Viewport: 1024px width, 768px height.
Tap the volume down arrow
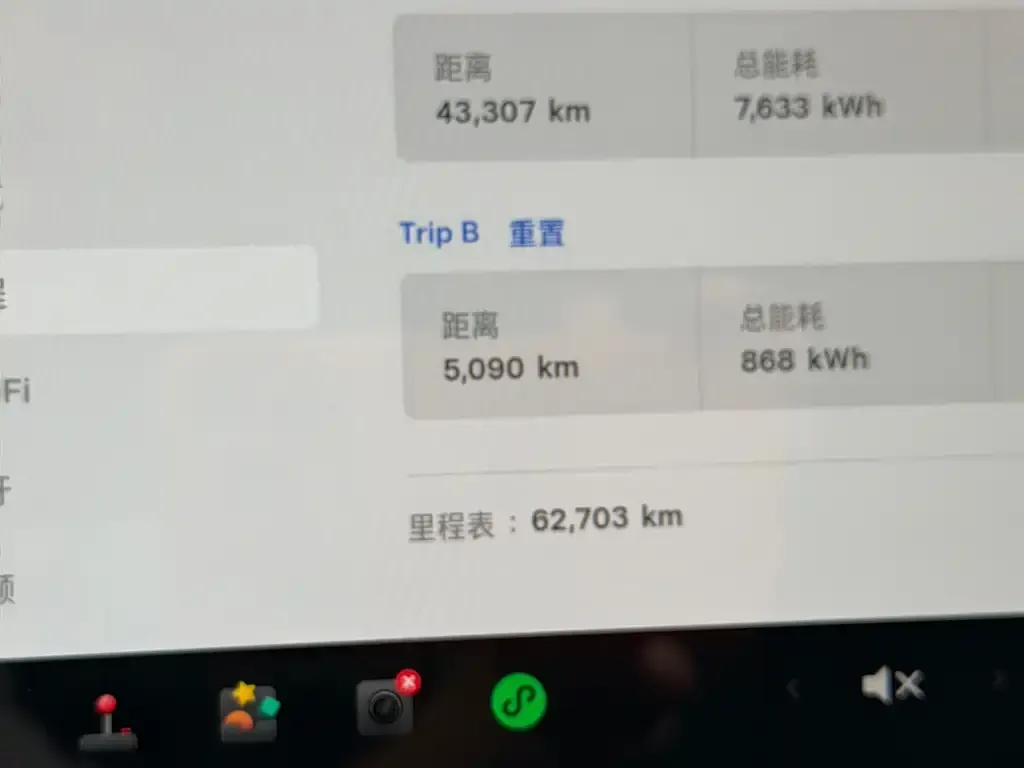point(793,688)
